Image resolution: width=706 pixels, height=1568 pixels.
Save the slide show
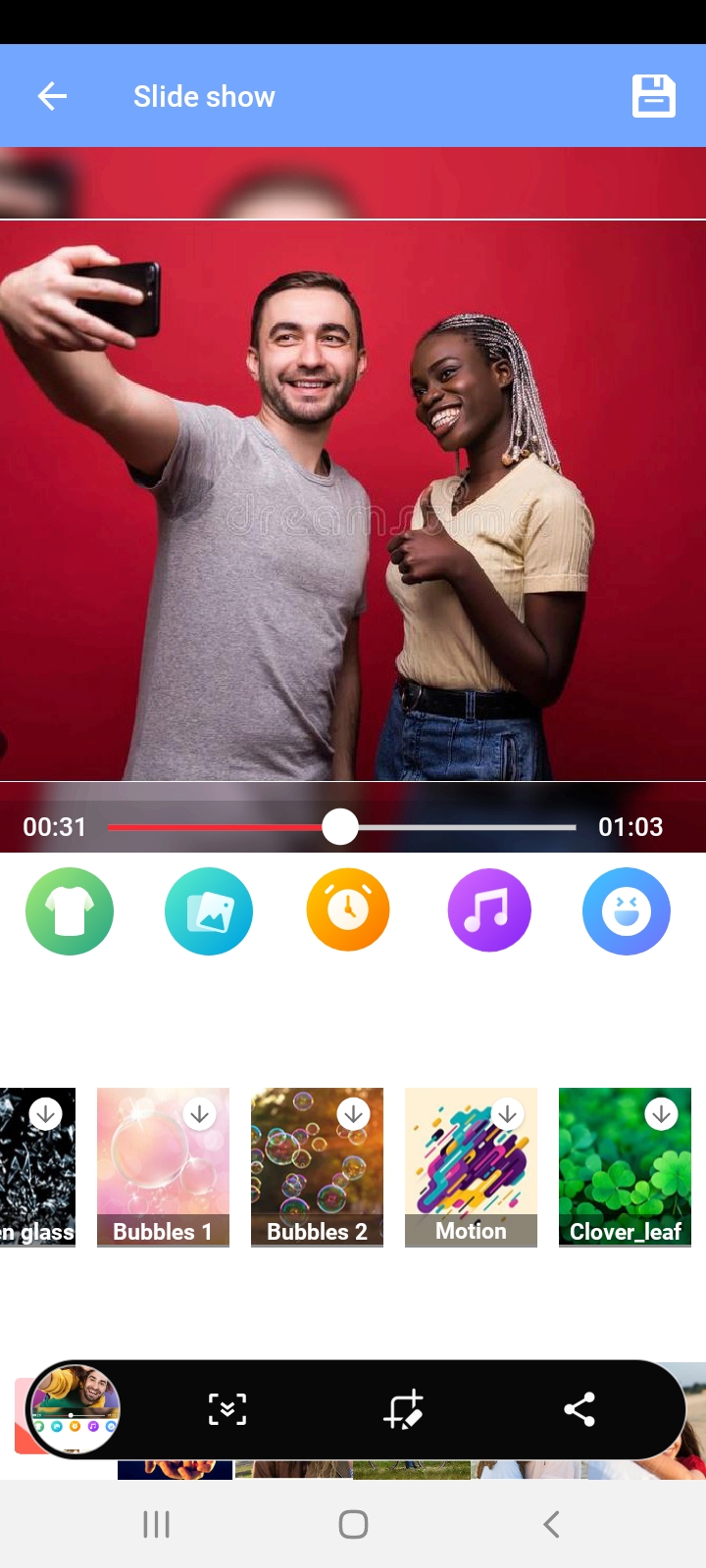click(x=653, y=96)
